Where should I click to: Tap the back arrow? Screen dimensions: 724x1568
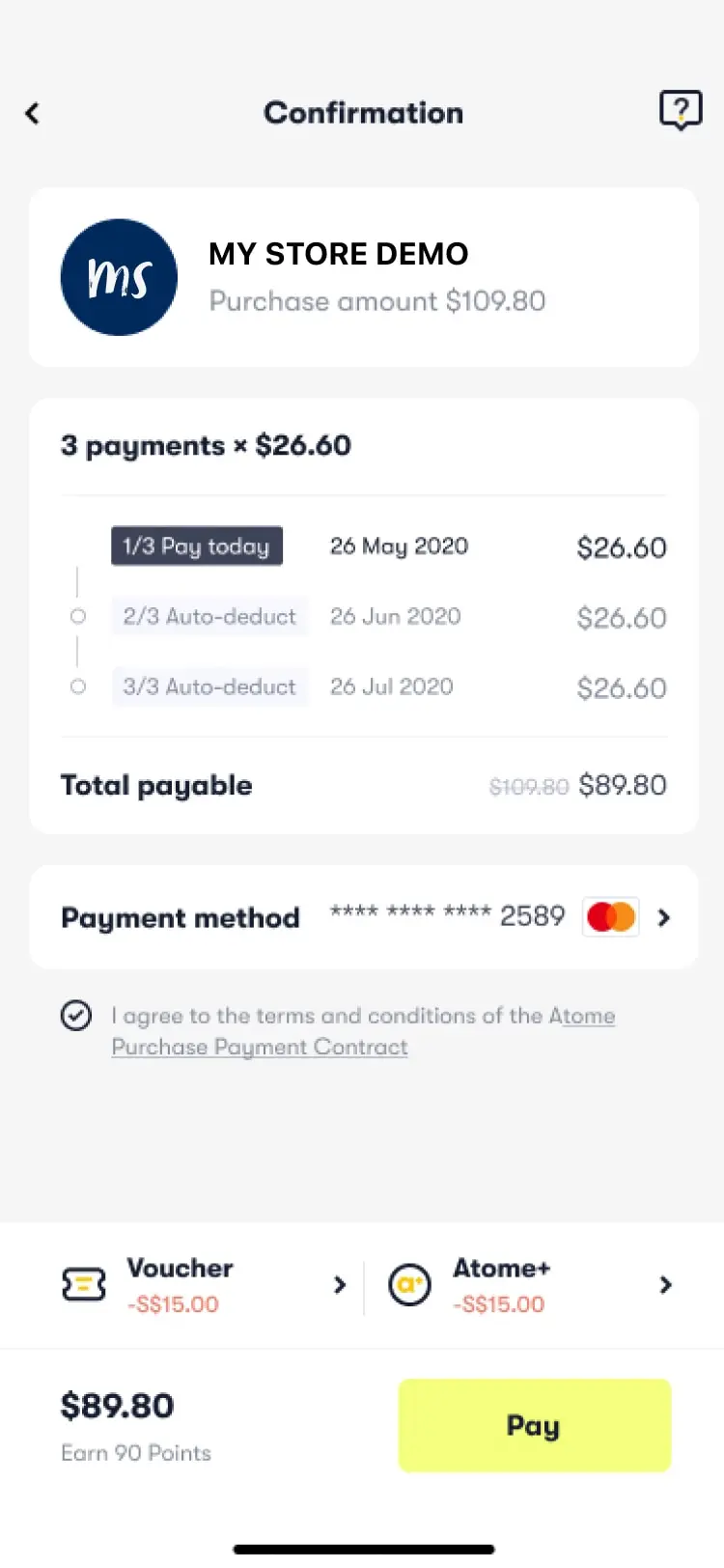coord(32,113)
